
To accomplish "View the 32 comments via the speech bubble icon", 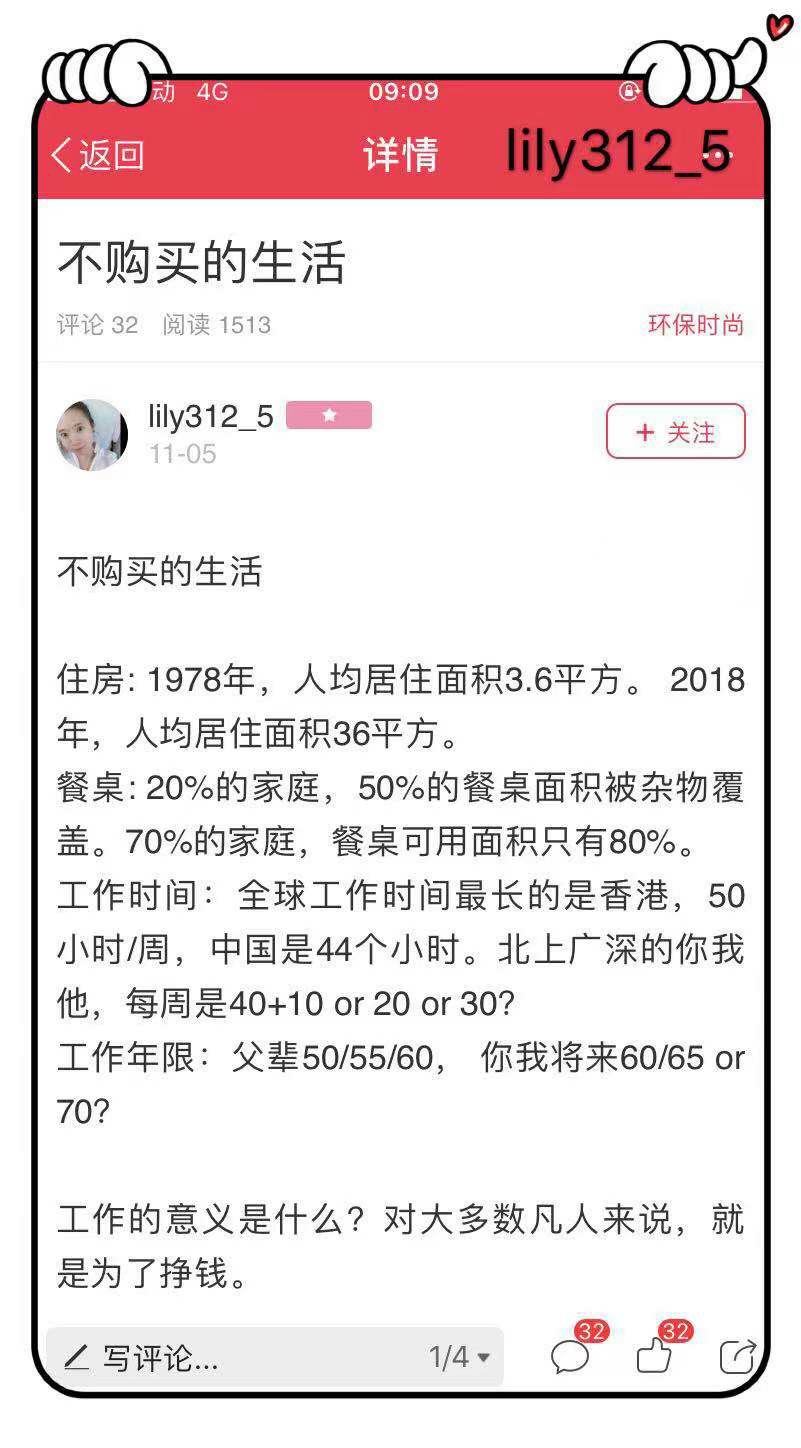I will tap(570, 1356).
